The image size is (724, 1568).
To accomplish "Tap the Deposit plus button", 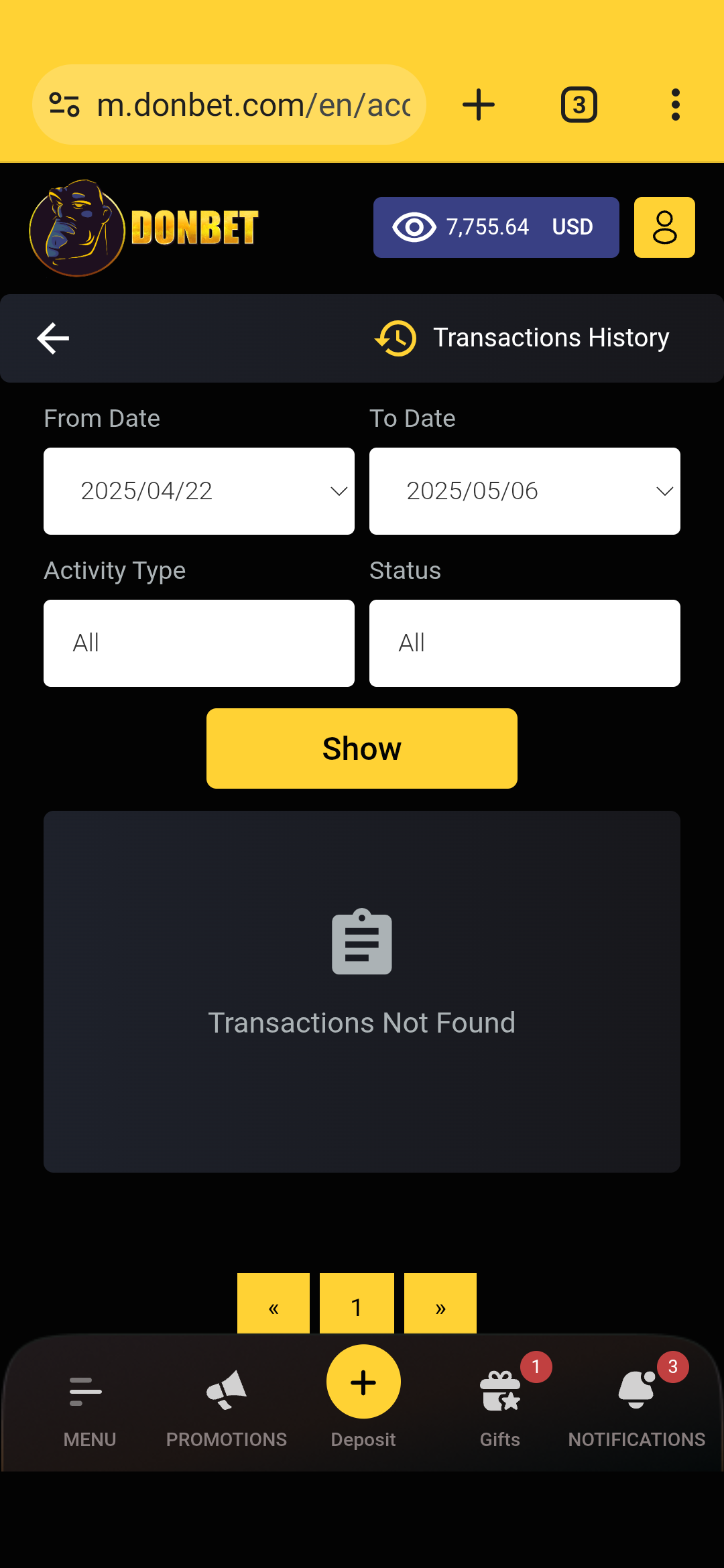I will tap(363, 1383).
